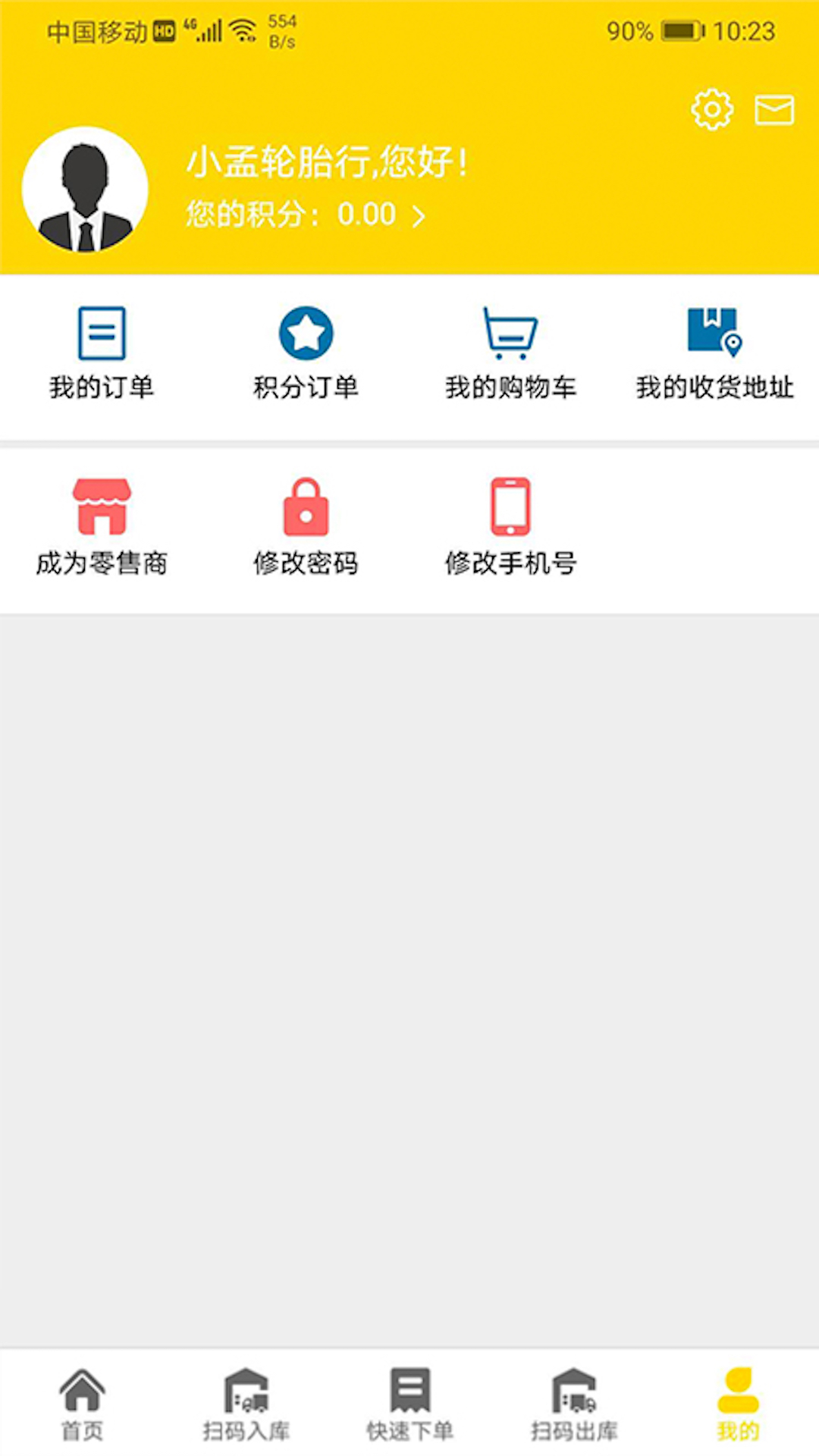This screenshot has height=1456, width=819.
Task: Switch to the 快速下单 tab
Action: [x=409, y=1404]
